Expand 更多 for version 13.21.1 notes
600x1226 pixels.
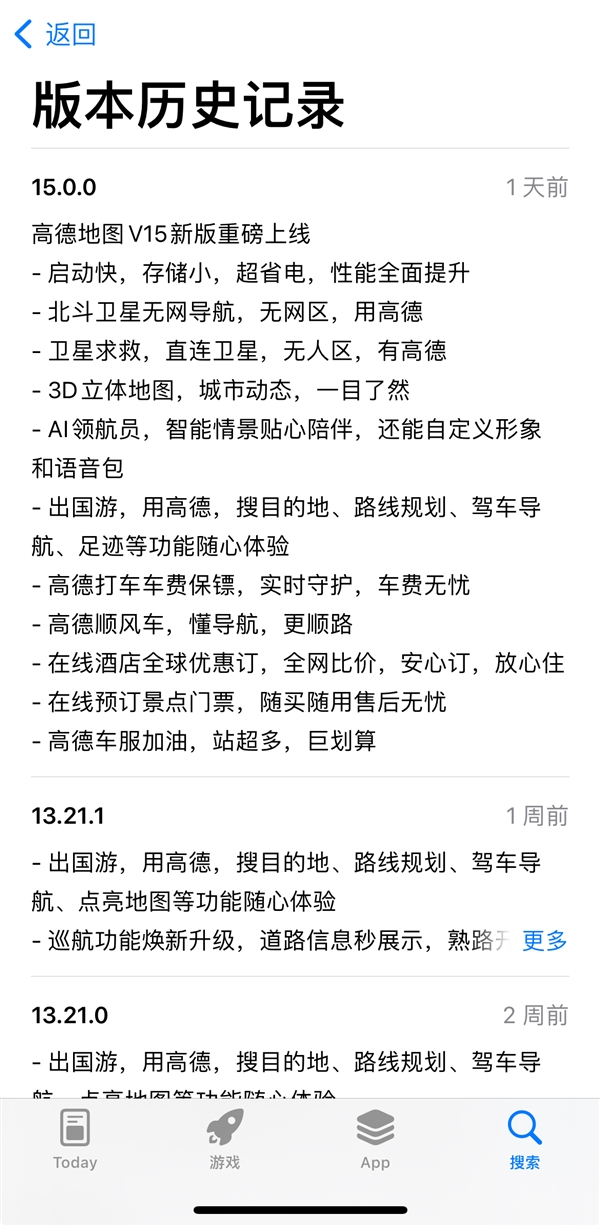pyautogui.click(x=544, y=940)
